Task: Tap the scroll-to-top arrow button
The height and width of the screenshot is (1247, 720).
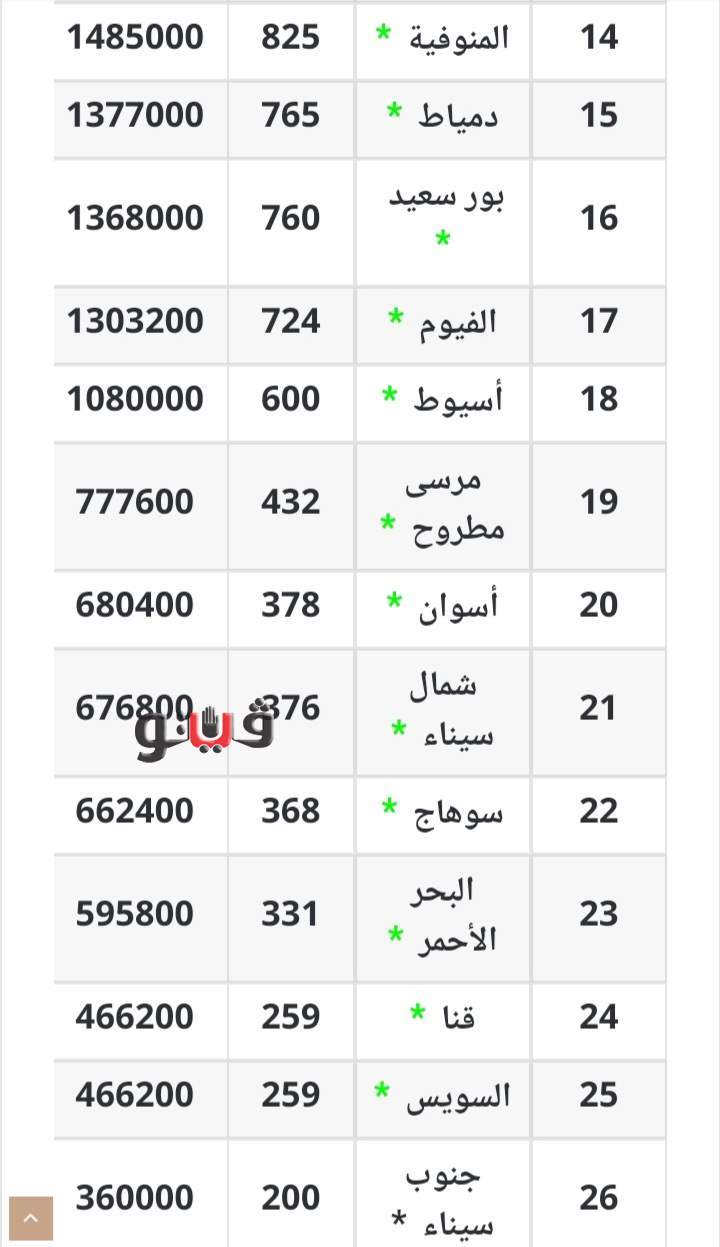Action: tap(30, 1218)
